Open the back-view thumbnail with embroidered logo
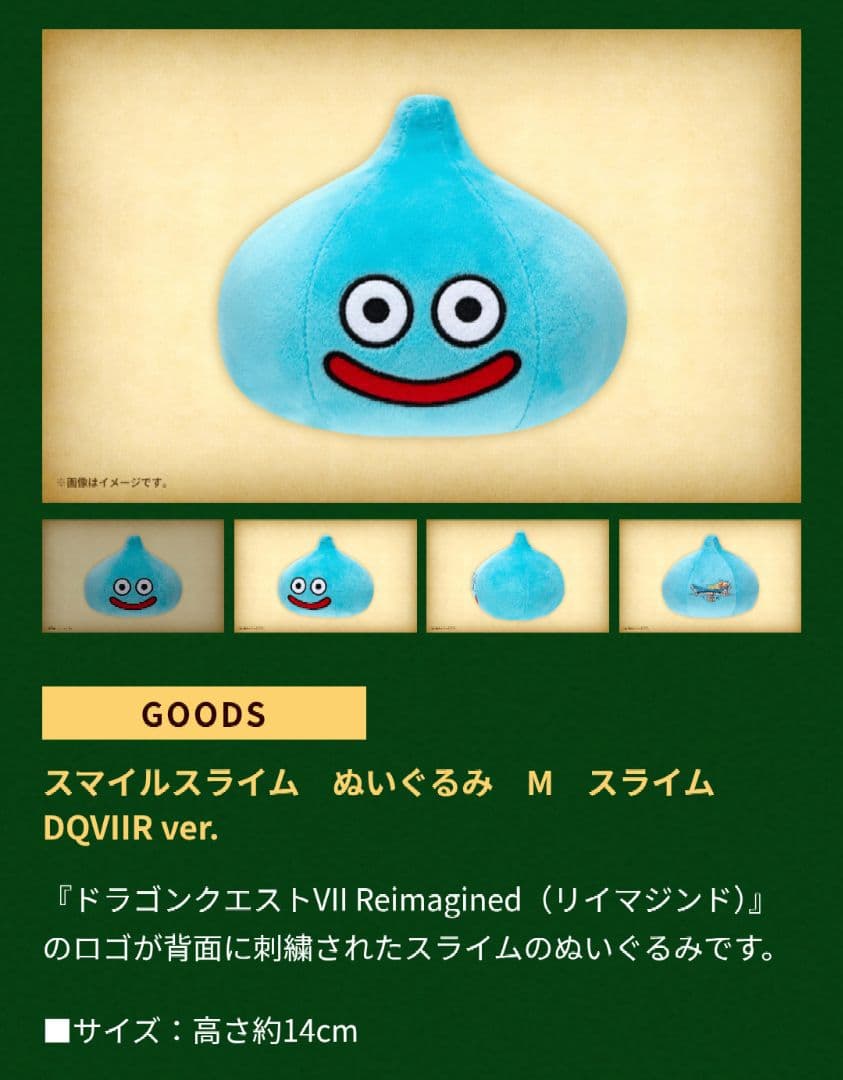This screenshot has width=843, height=1080. (x=709, y=576)
